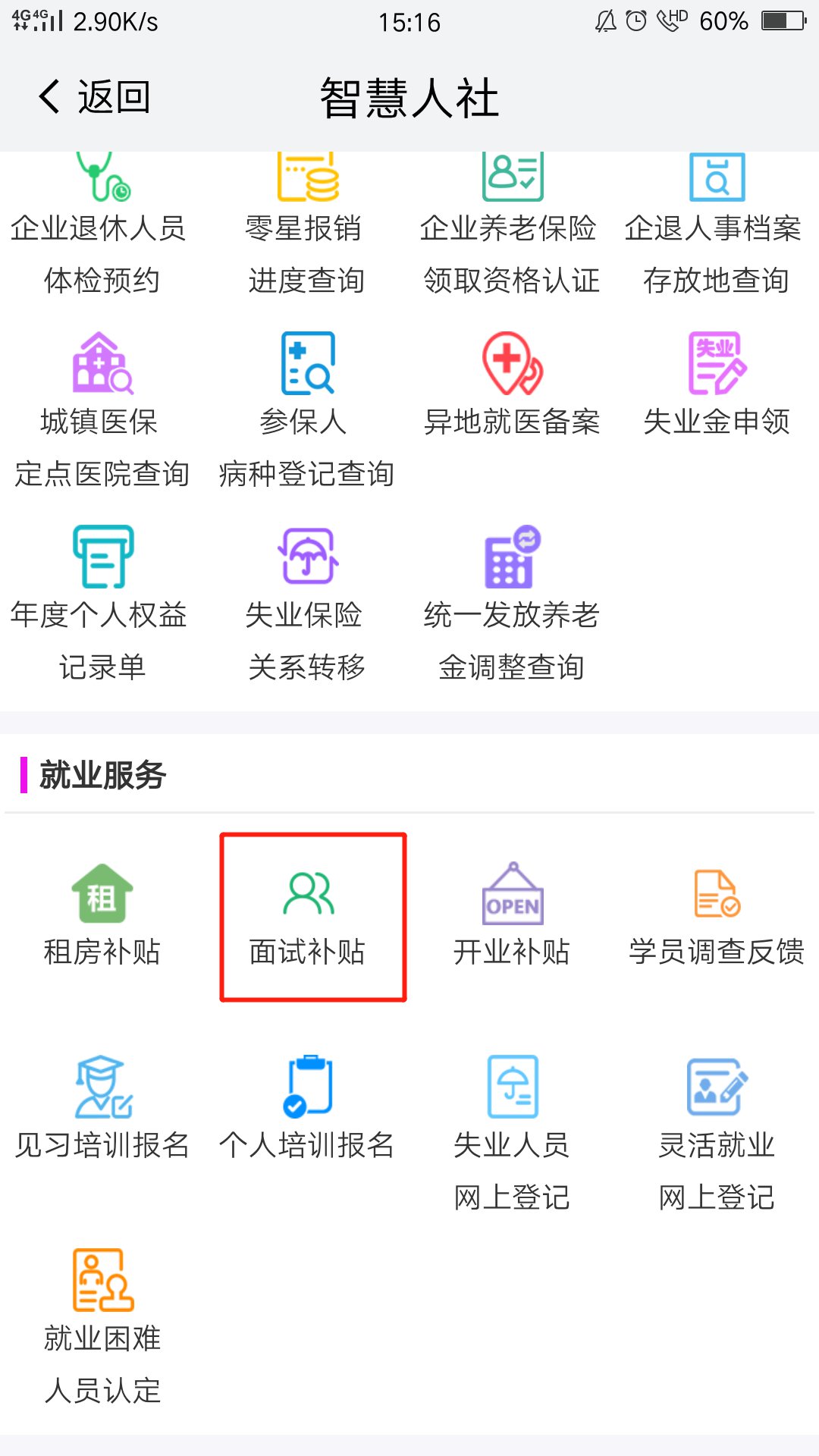Open 企业退休人员体检预约
819x1456 pixels.
pyautogui.click(x=102, y=227)
